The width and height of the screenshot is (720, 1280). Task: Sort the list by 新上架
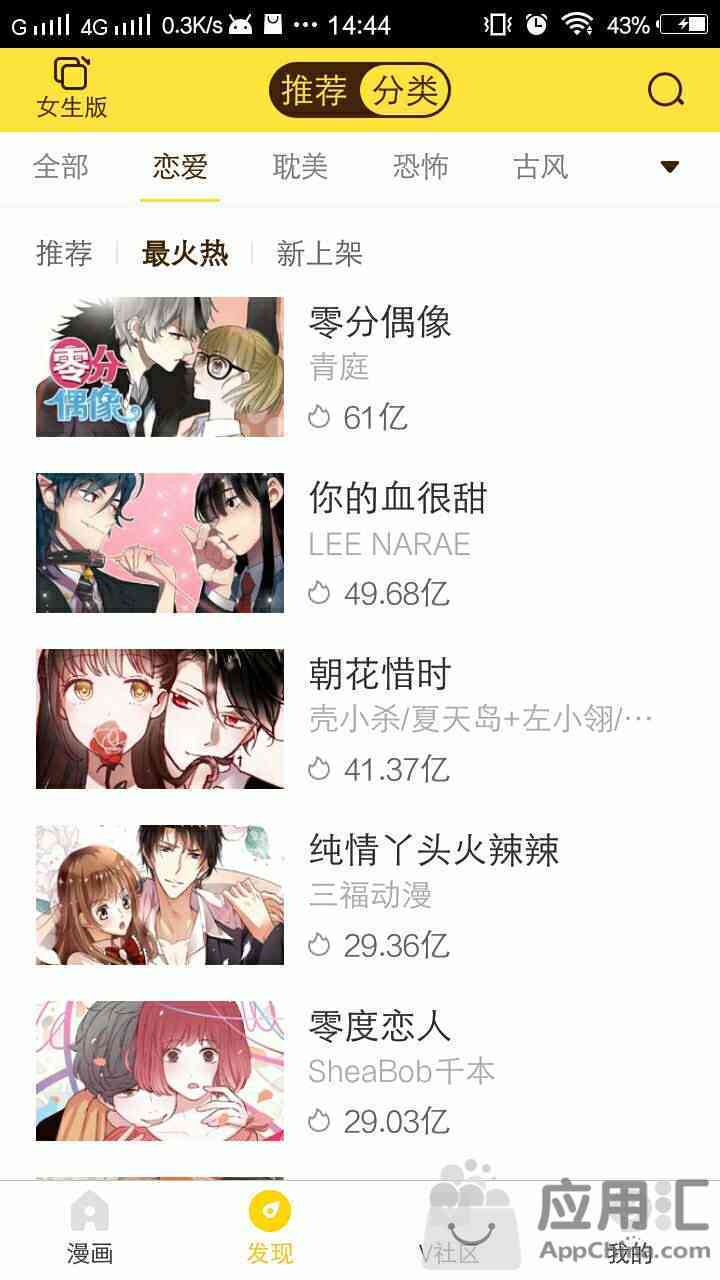point(319,253)
